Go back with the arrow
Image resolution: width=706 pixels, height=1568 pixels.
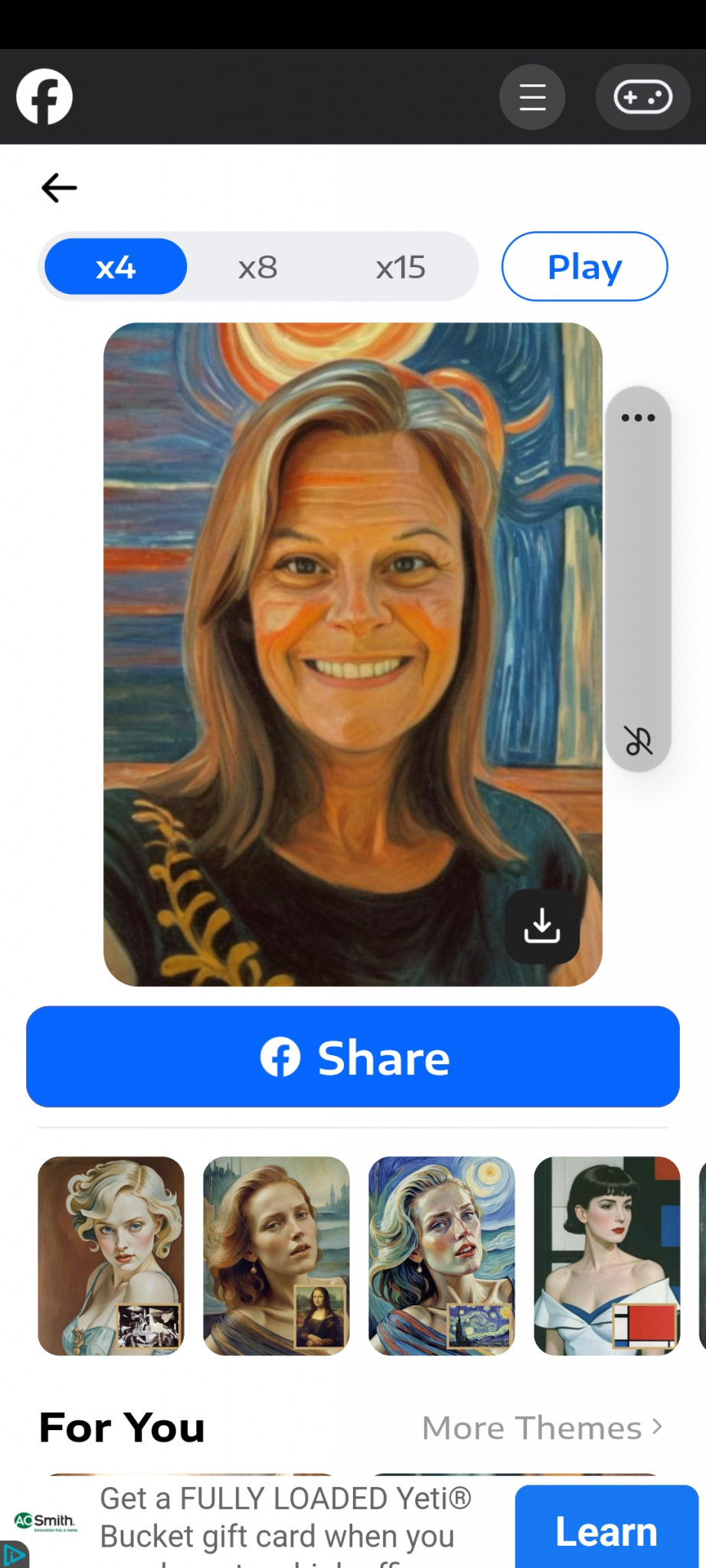coord(59,188)
